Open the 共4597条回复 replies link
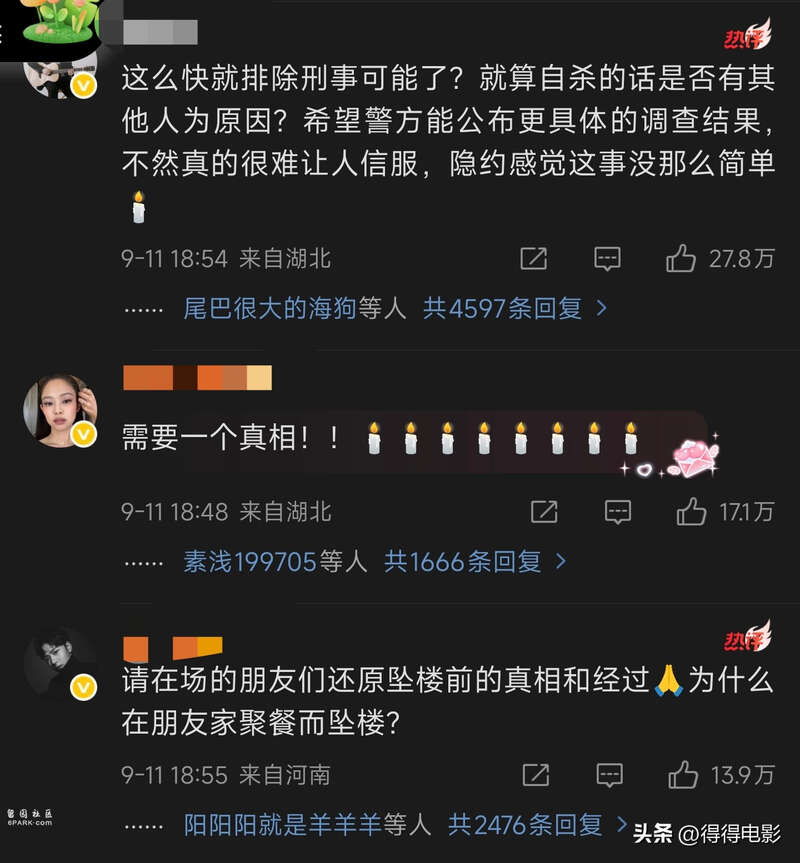The height and width of the screenshot is (863, 800). tap(514, 309)
